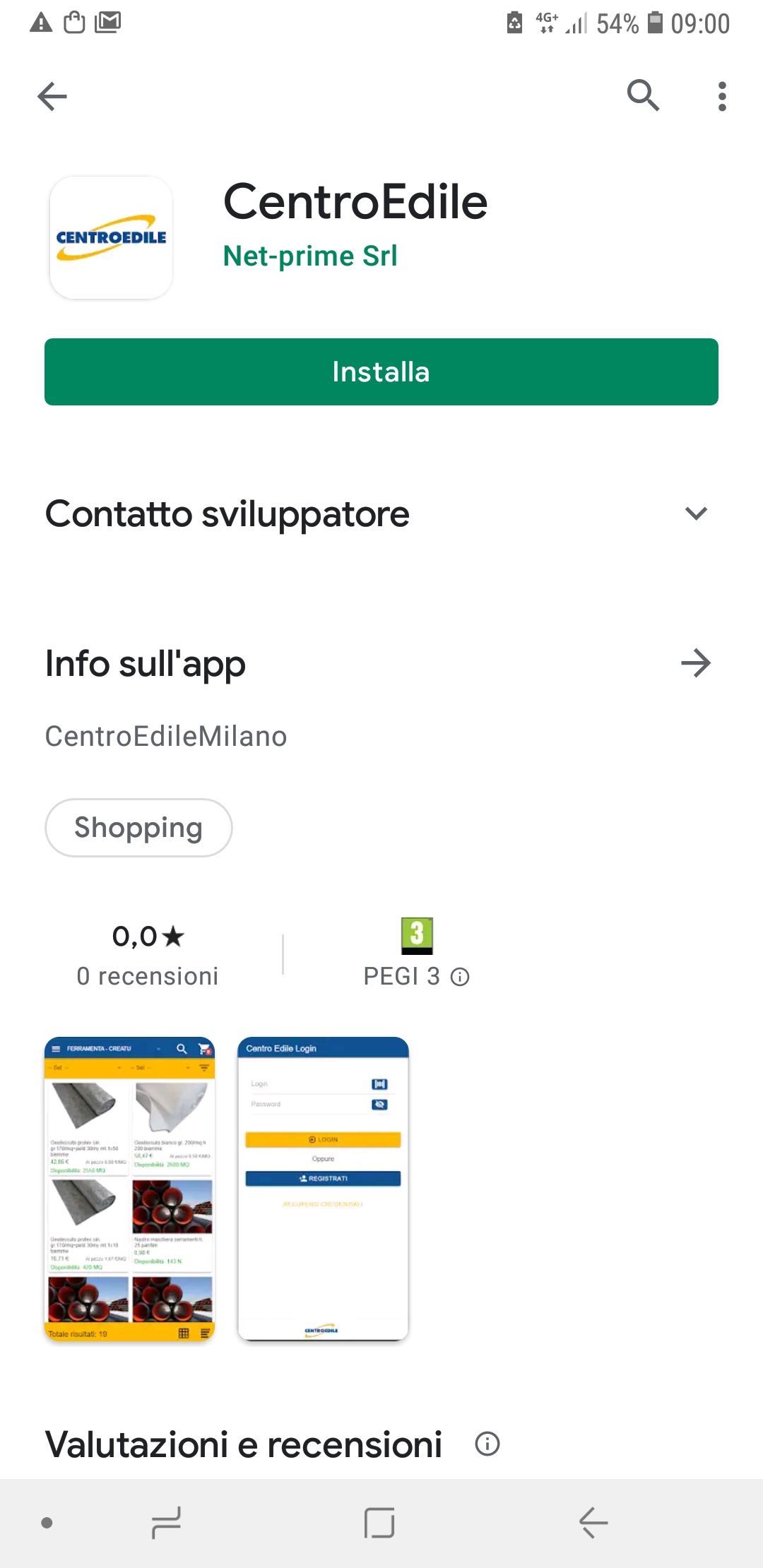Expand the Contatto sviluppatore section
The image size is (763, 1568).
coord(696,513)
